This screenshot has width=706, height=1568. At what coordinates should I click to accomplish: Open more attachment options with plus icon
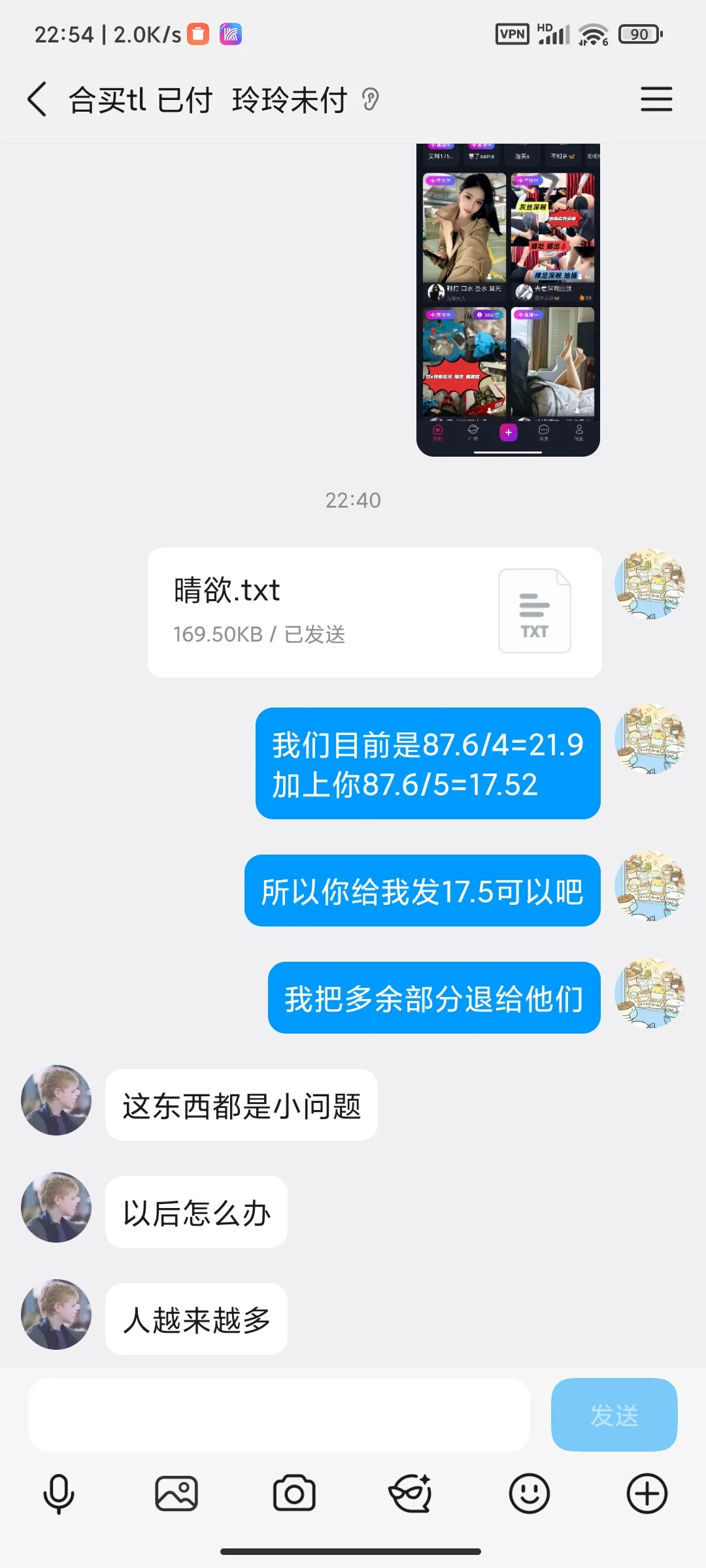pos(647,1494)
